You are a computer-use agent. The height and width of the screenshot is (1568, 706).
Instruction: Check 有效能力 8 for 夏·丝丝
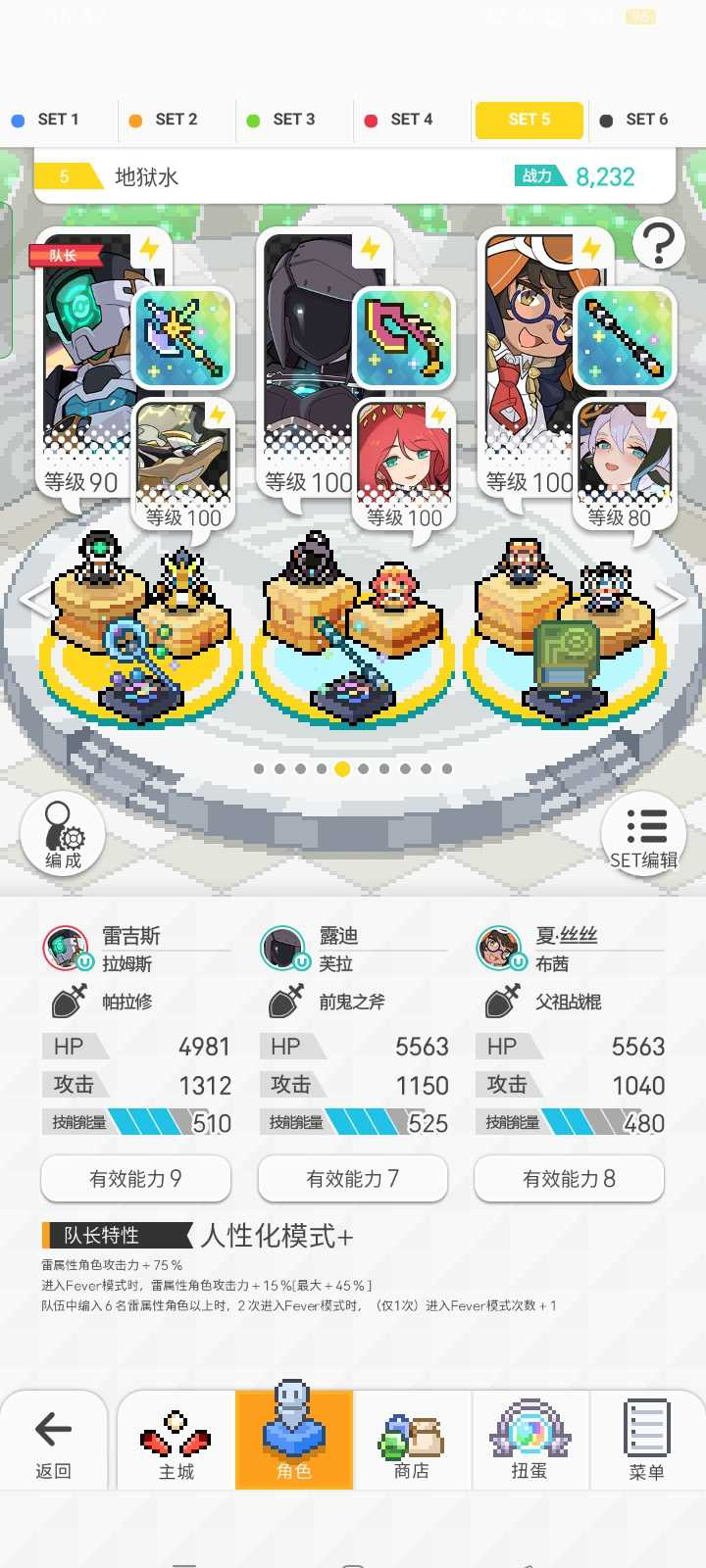[x=569, y=1179]
